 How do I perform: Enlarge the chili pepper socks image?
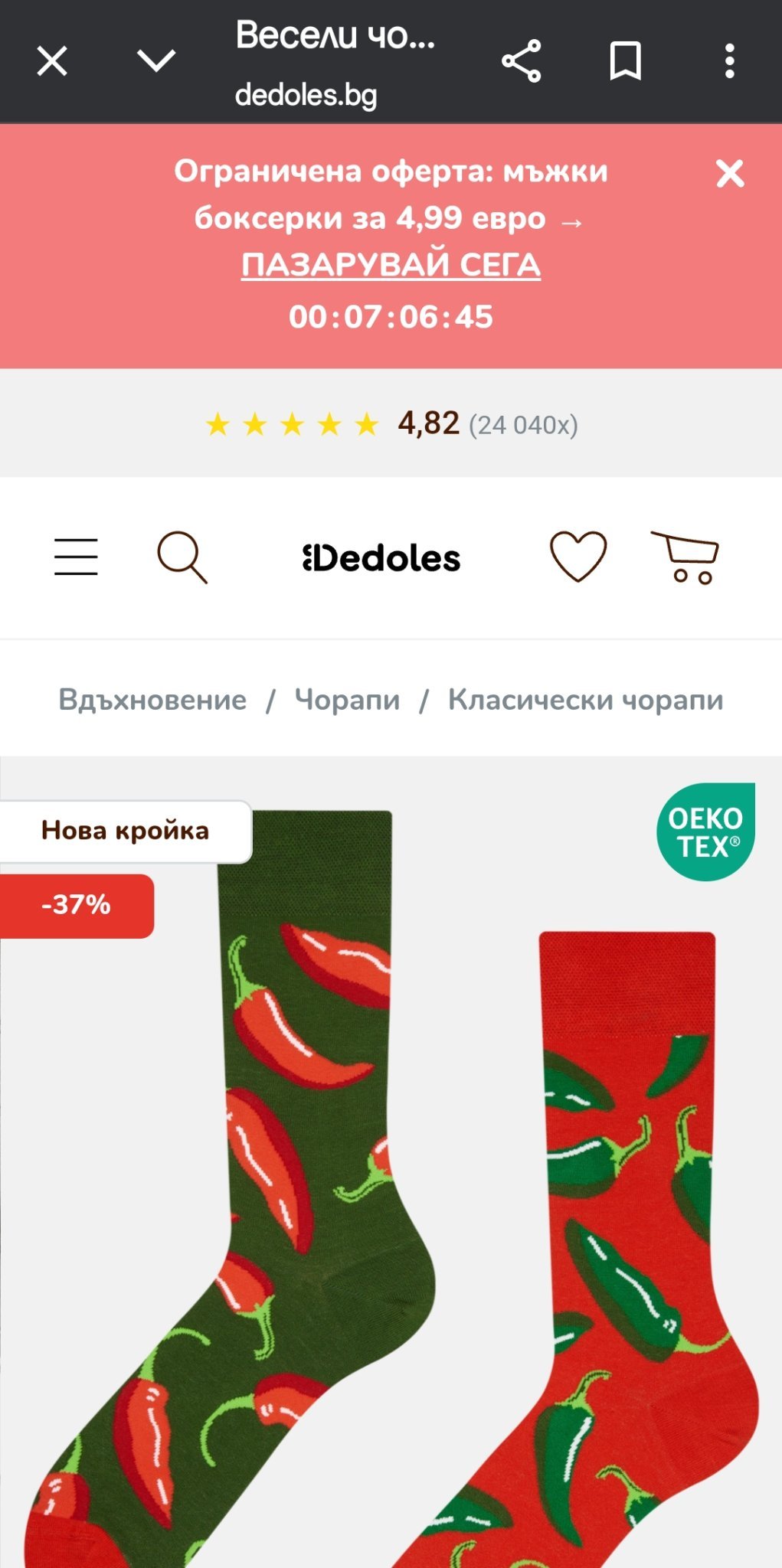(391, 1225)
